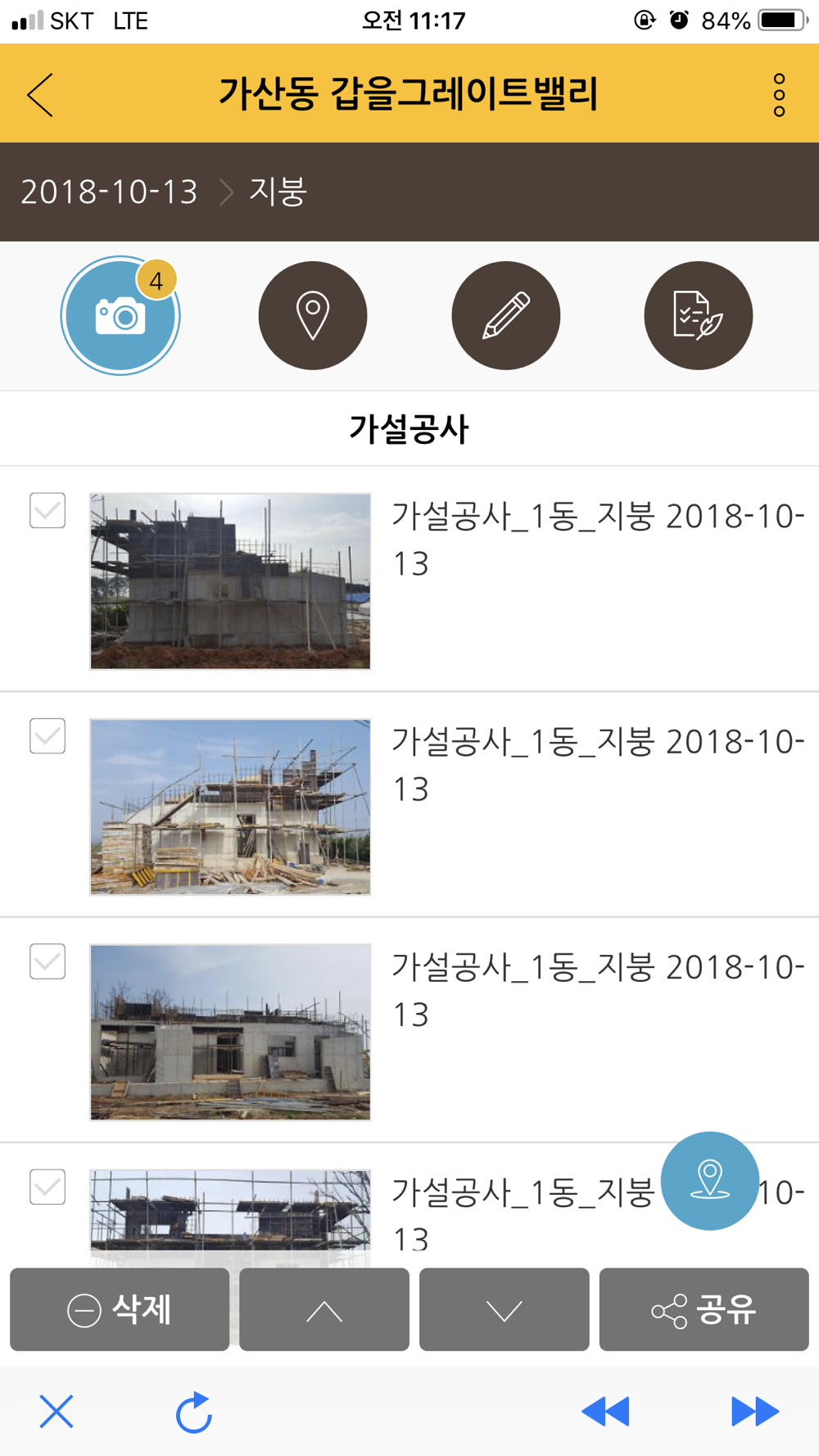Open the checklist document button
819x1456 pixels.
(698, 315)
